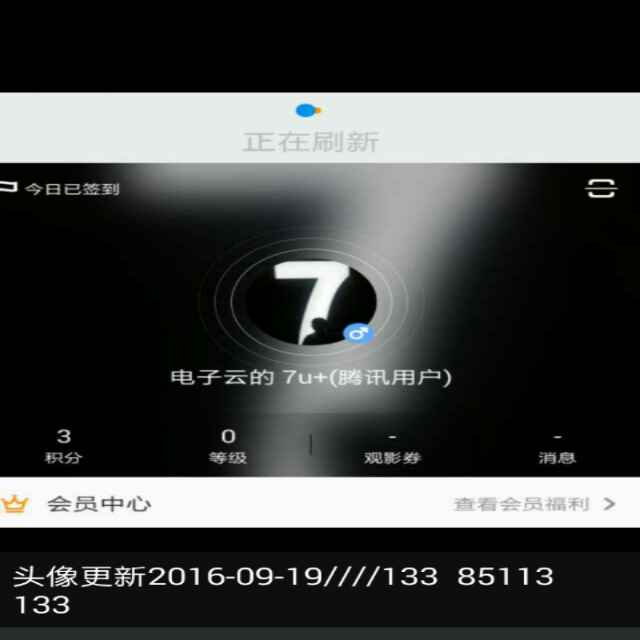Viewport: 640px width, 640px height.
Task: Open 观影券 movie tickets
Action: point(392,447)
